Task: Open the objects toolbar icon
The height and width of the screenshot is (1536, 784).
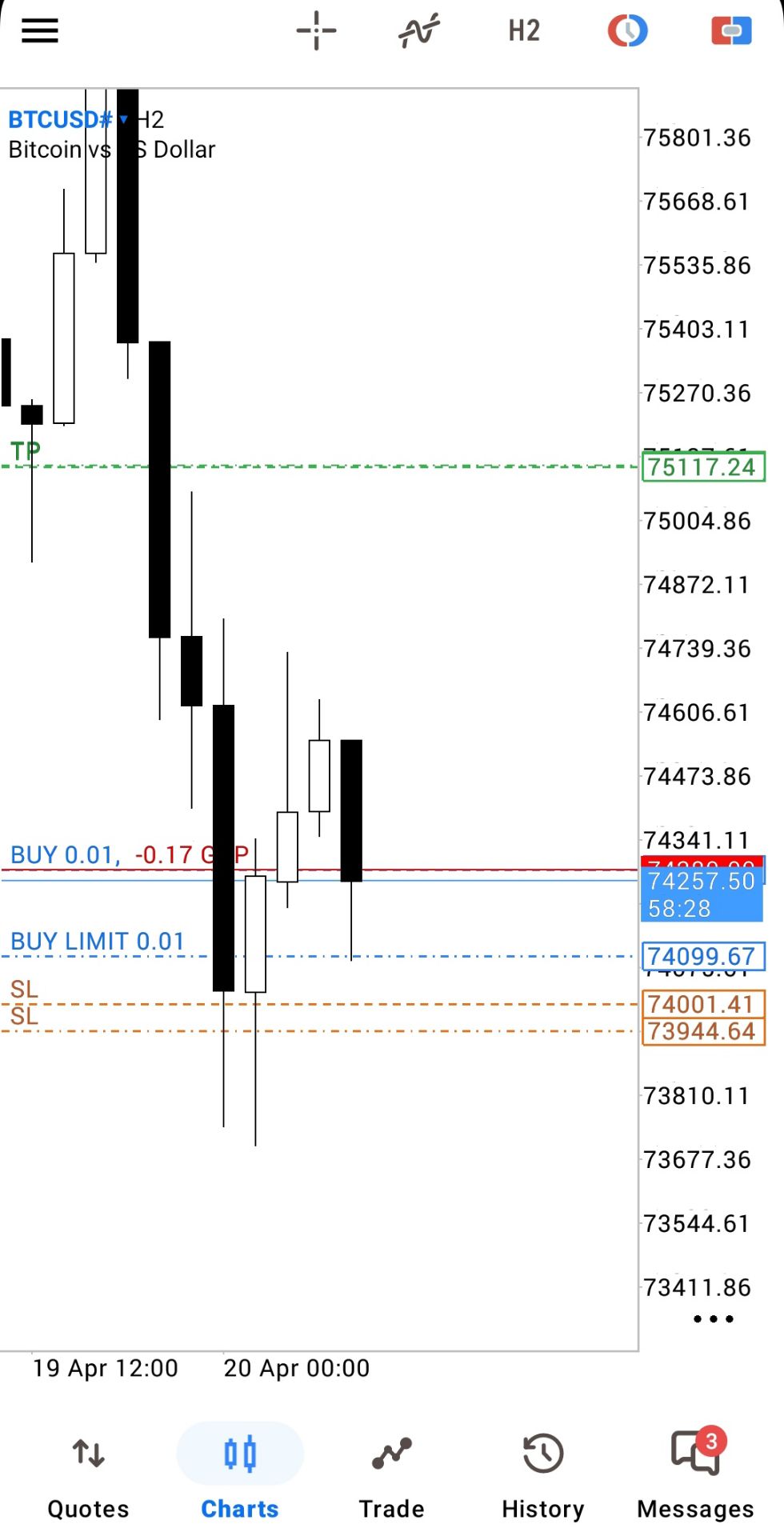Action: click(627, 31)
